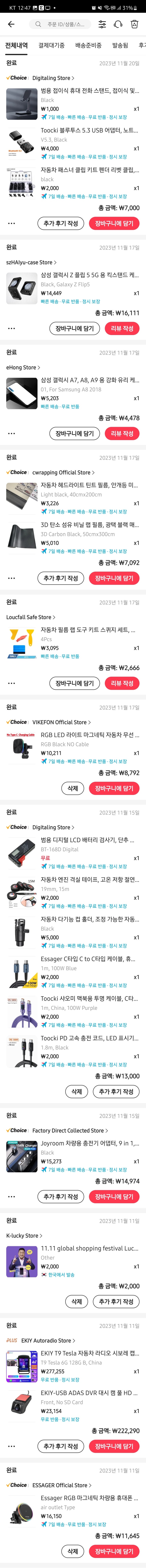Tap 추가 후기 작성 for the cwrapping order
The image size is (146, 1568).
coord(61,578)
